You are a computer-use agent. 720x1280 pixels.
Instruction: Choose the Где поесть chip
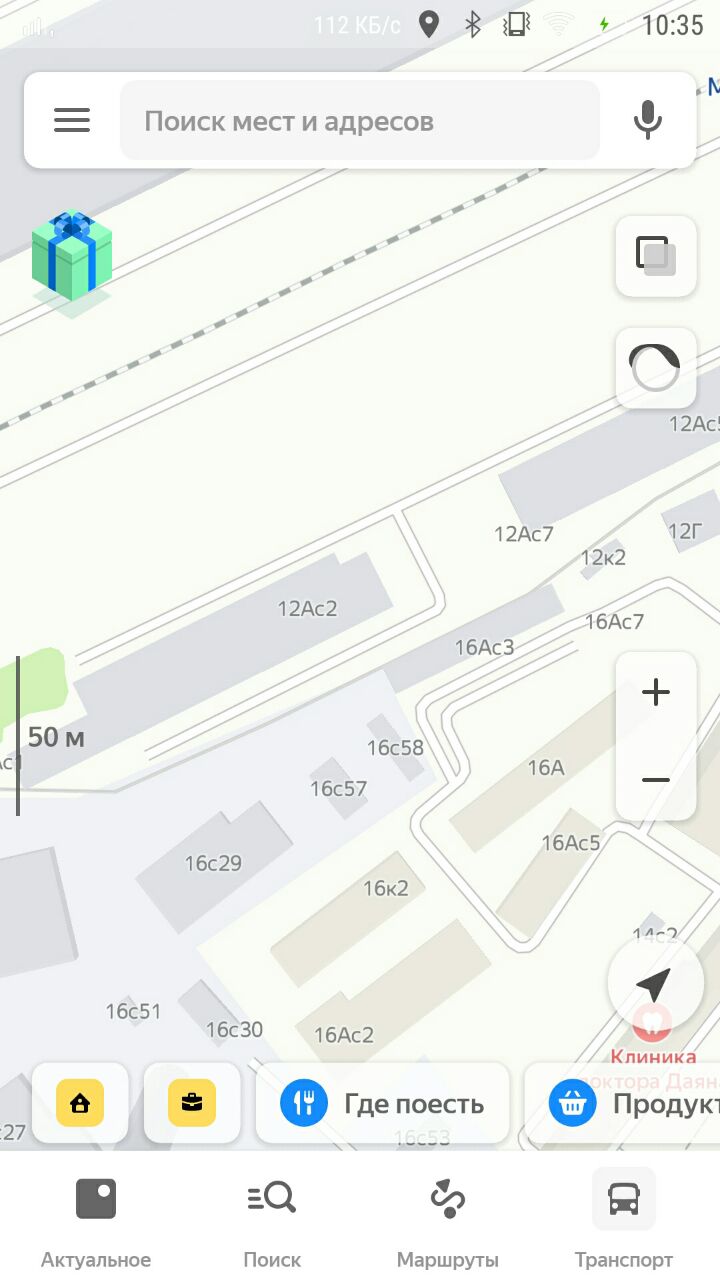pyautogui.click(x=383, y=1103)
